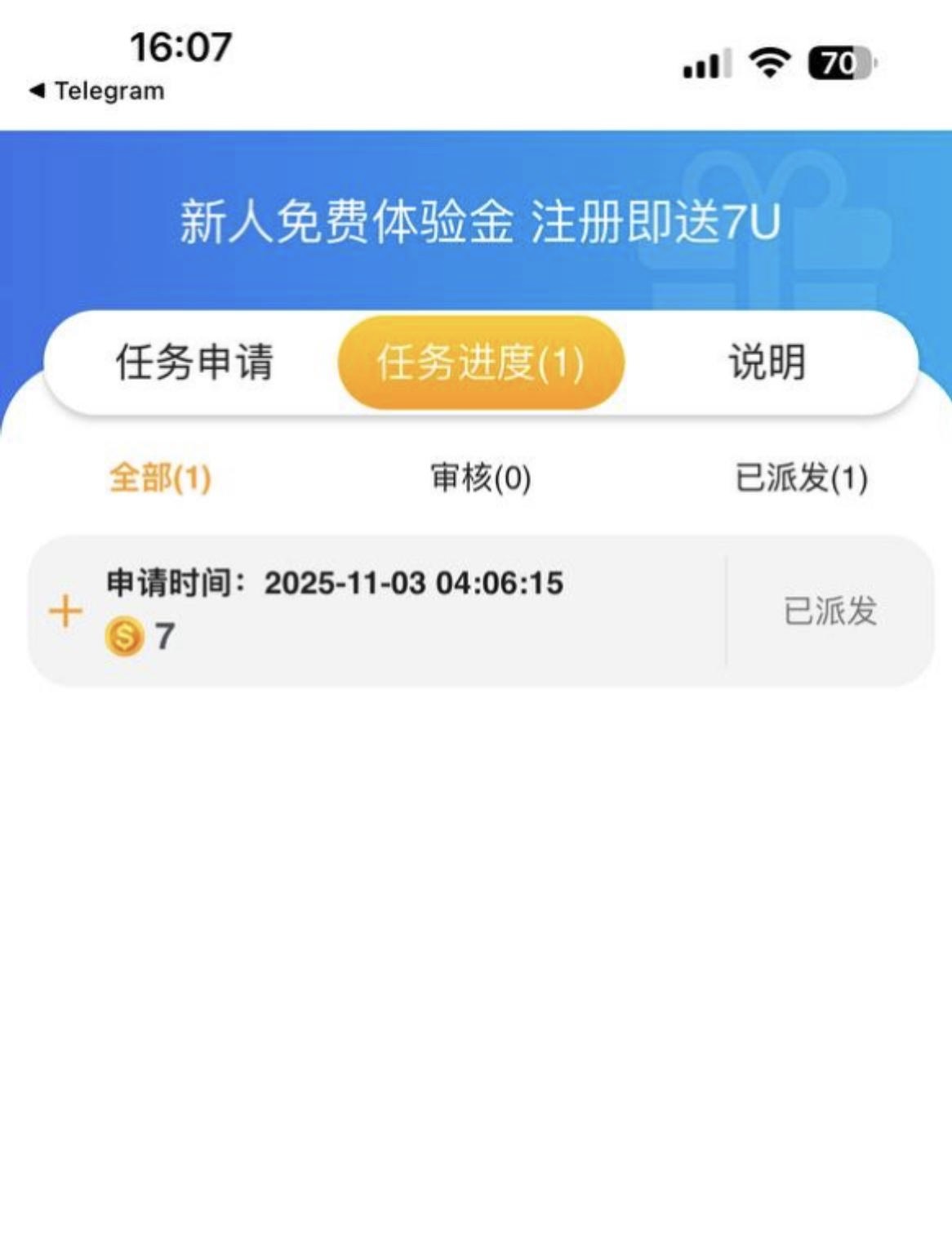Select the 任务进度(1) tab
The image size is (952, 1254).
(480, 362)
